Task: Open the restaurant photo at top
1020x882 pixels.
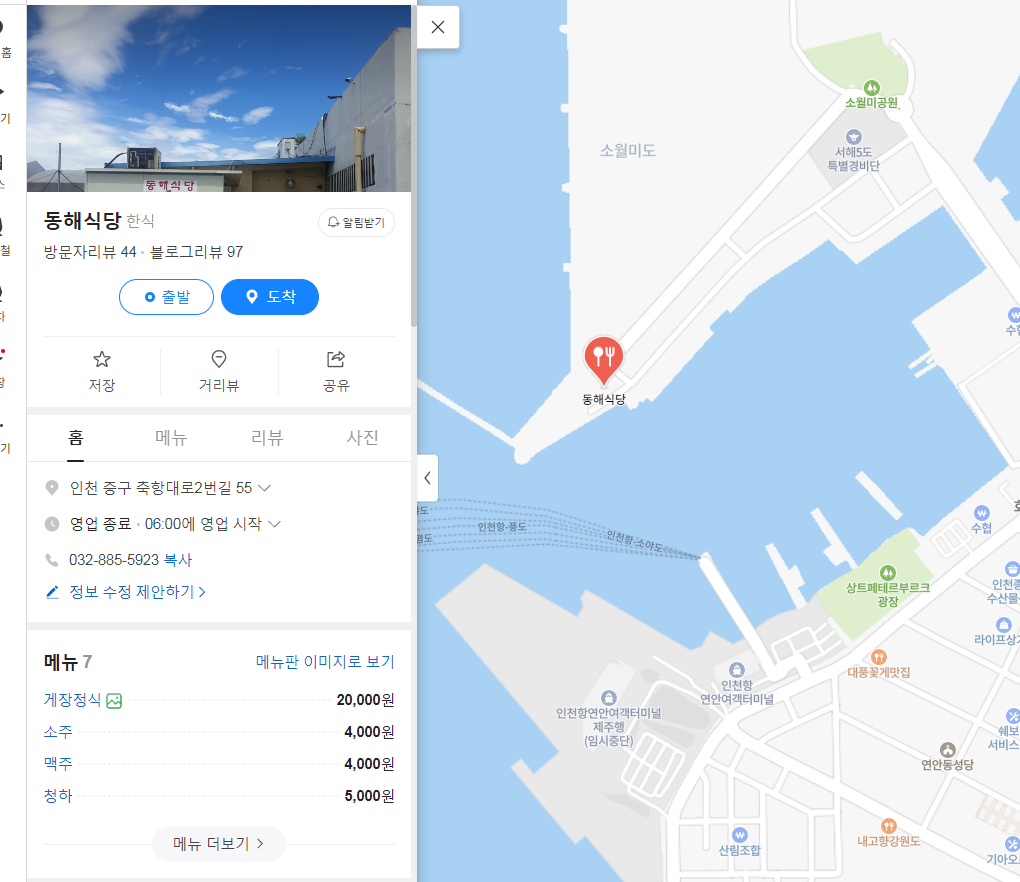Action: (x=218, y=98)
